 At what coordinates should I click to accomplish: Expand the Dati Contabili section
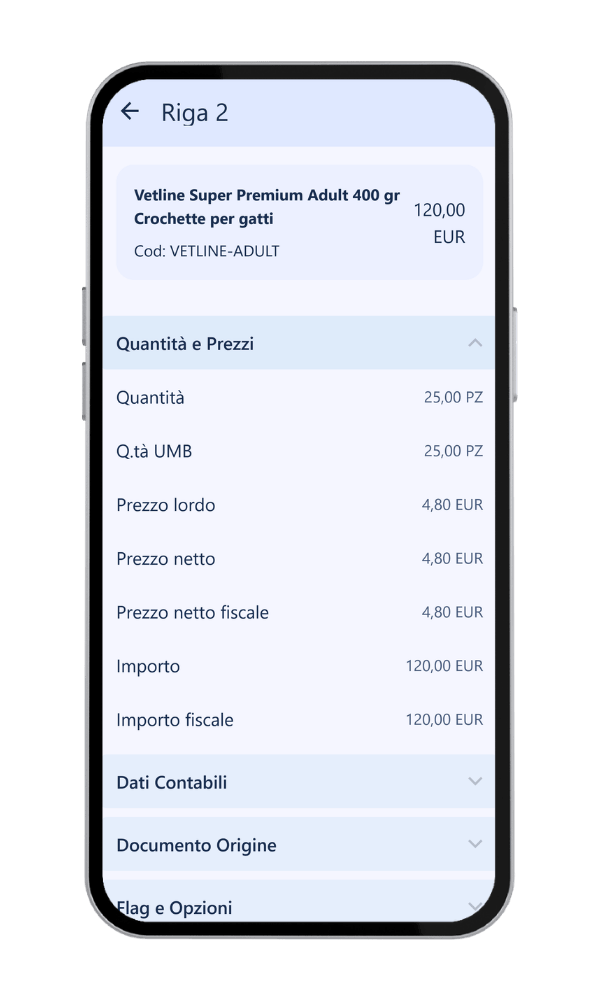pos(474,782)
